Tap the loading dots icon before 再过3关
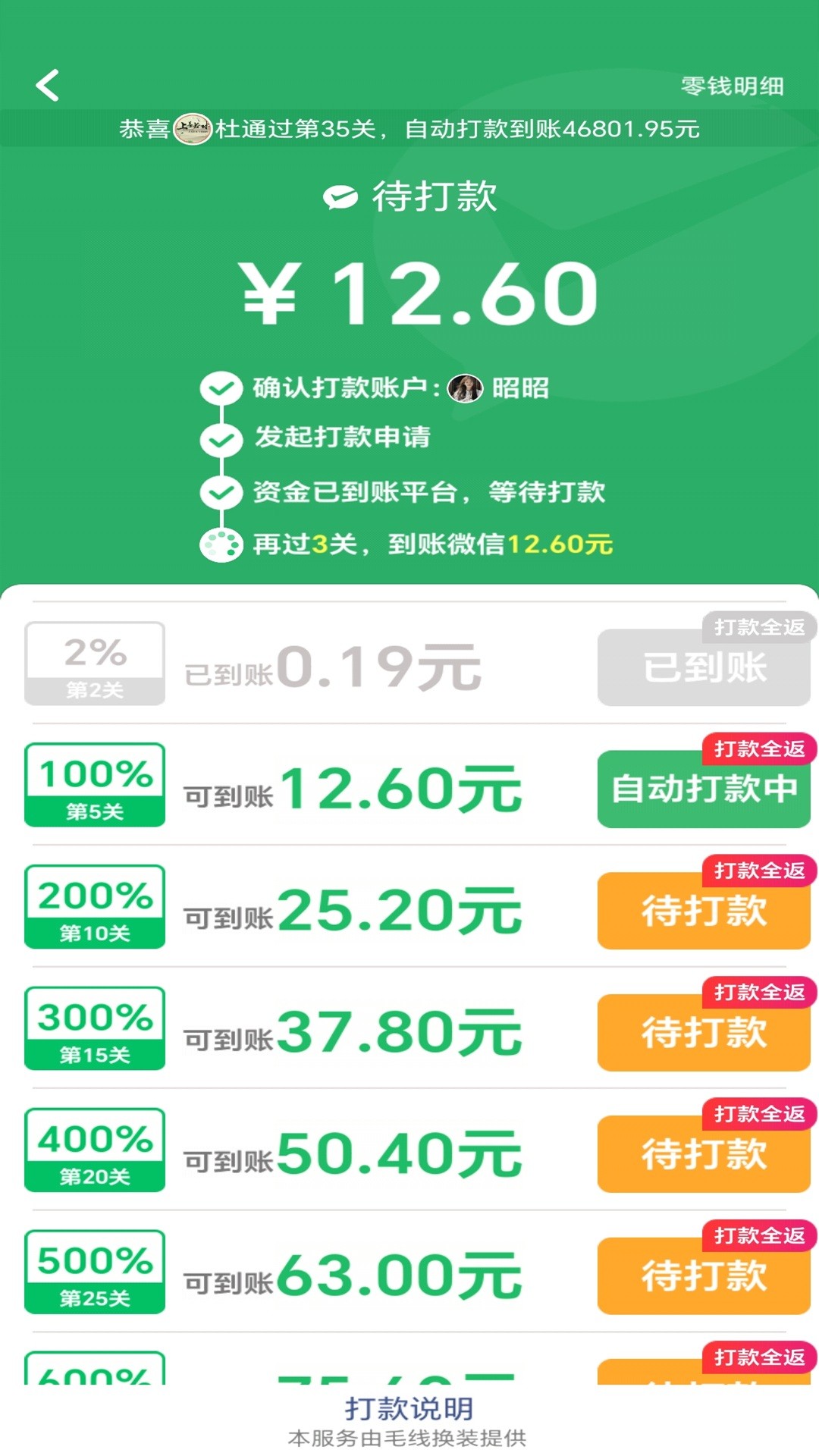 221,544
